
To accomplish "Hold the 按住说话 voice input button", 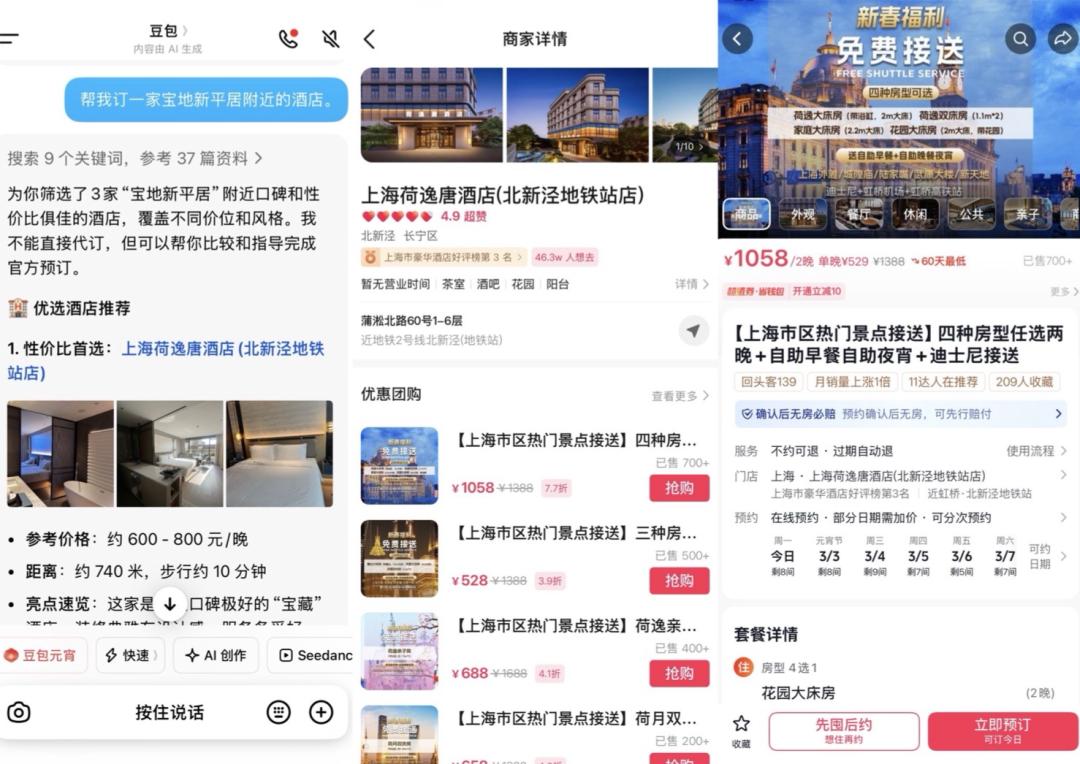I will point(169,712).
